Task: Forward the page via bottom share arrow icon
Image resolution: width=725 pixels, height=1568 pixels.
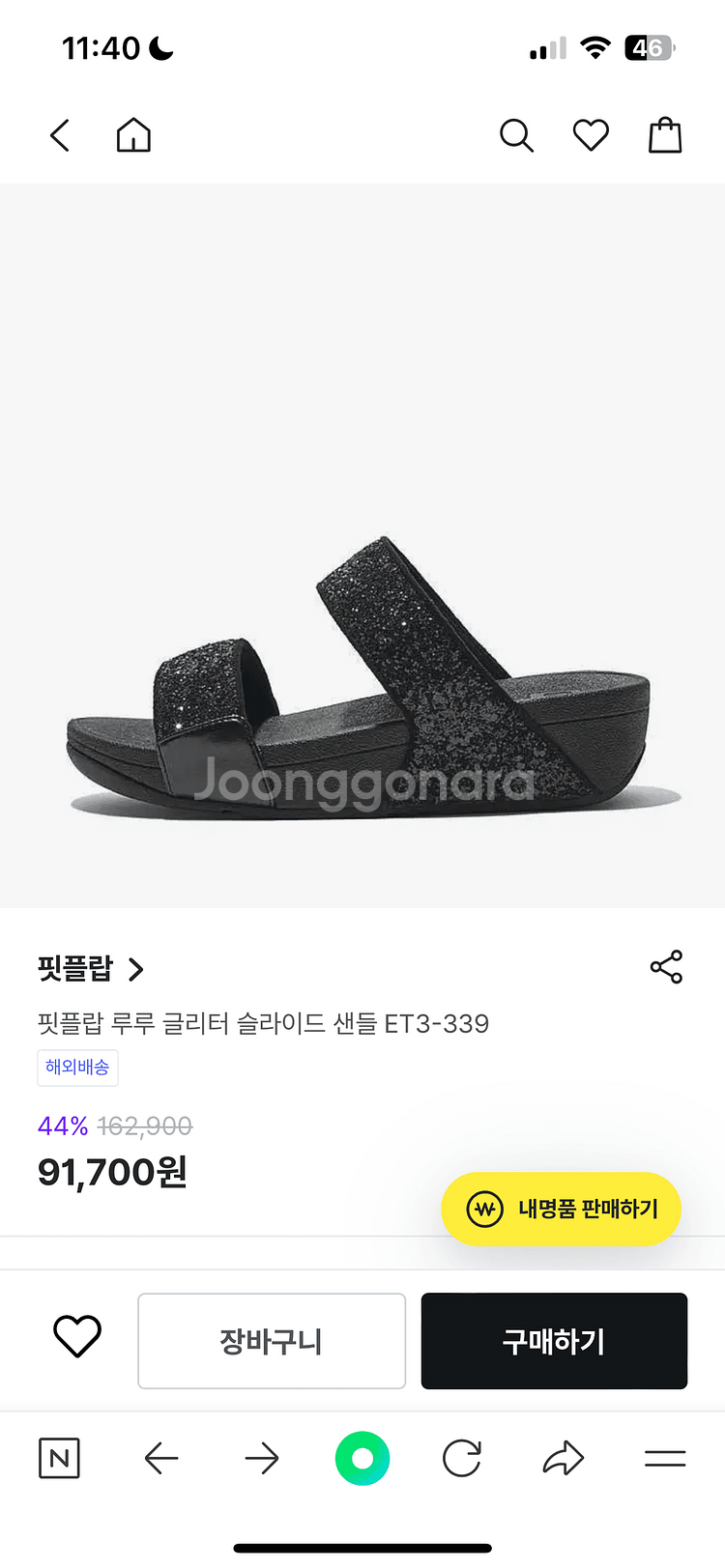Action: (x=565, y=1458)
